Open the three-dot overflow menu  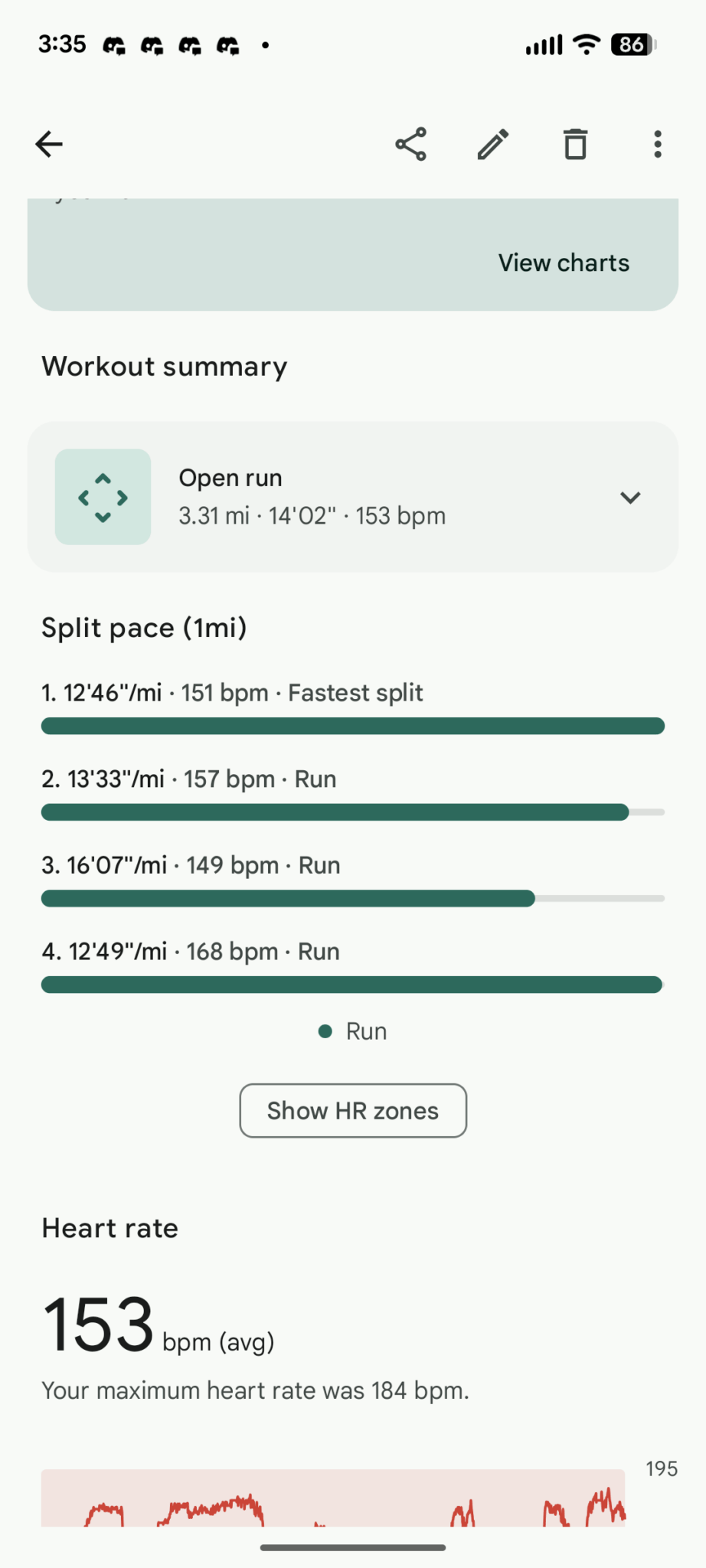point(657,144)
